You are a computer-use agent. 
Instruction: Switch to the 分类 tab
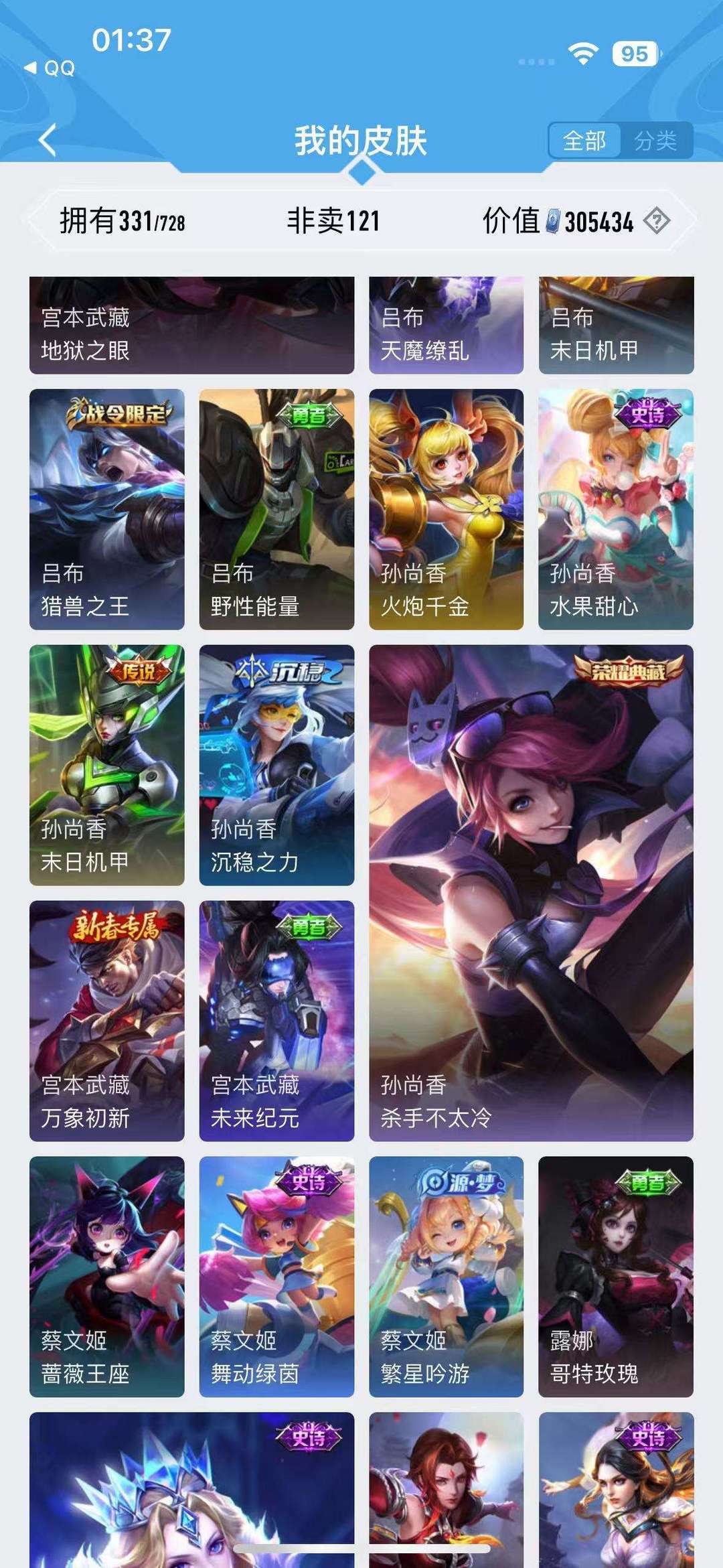(x=655, y=141)
